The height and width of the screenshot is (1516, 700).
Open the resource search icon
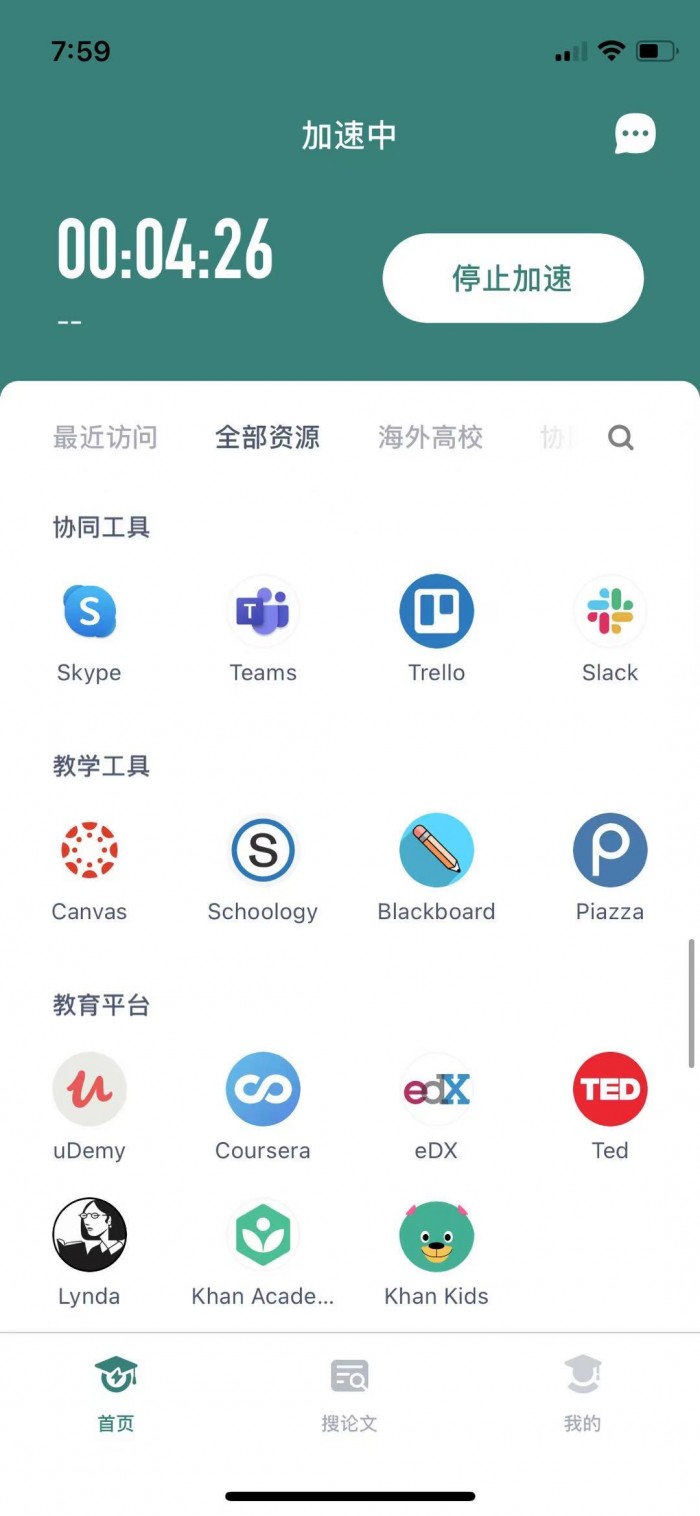[621, 438]
